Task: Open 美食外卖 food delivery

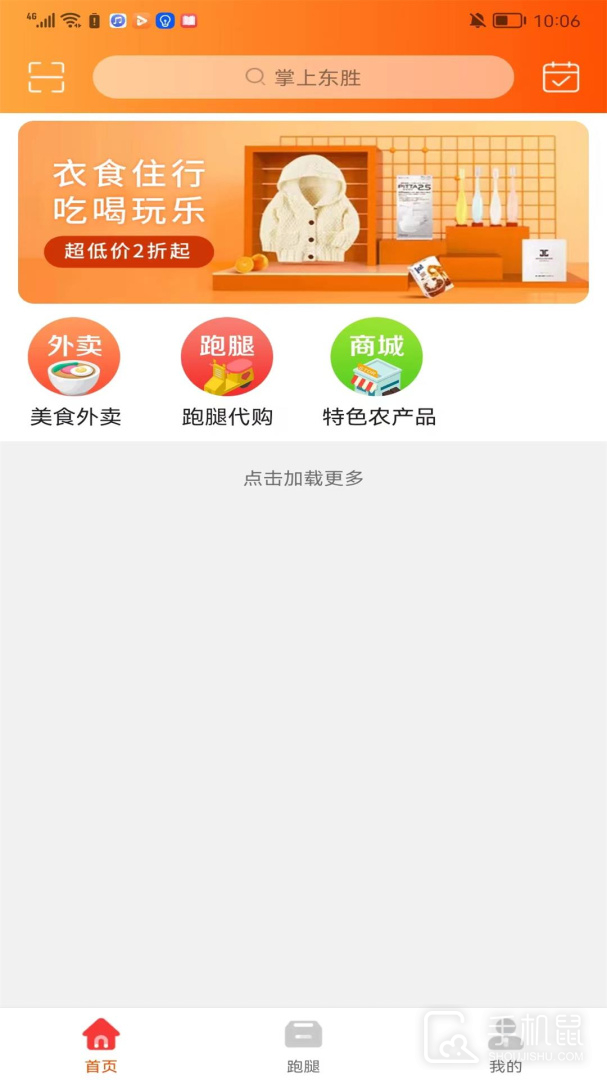Action: click(74, 373)
